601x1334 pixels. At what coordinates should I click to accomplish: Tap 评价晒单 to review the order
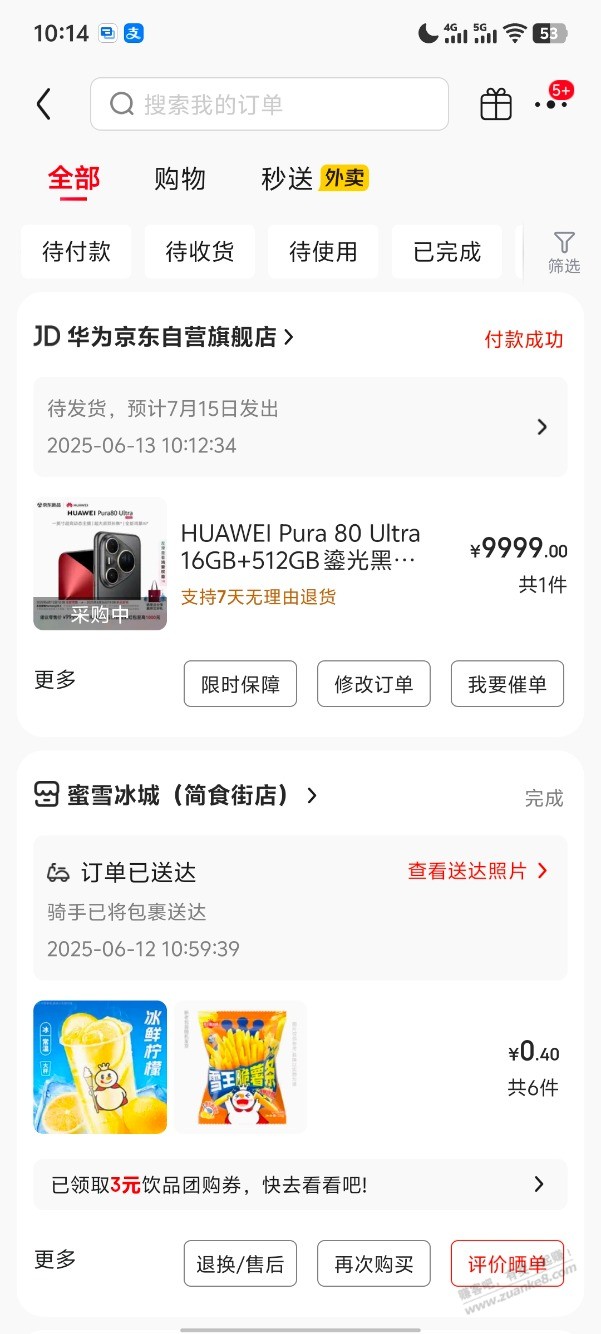507,1263
